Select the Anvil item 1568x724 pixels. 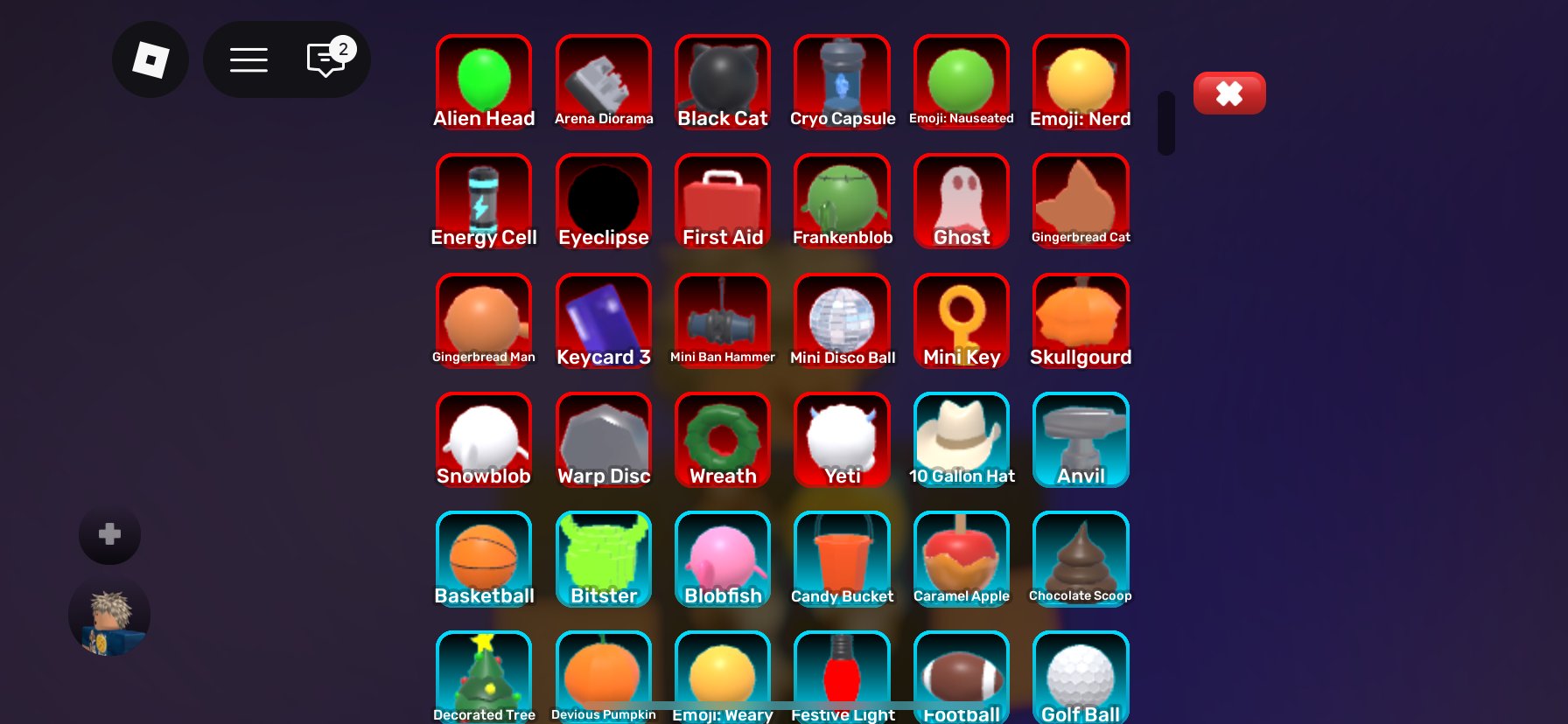1081,440
